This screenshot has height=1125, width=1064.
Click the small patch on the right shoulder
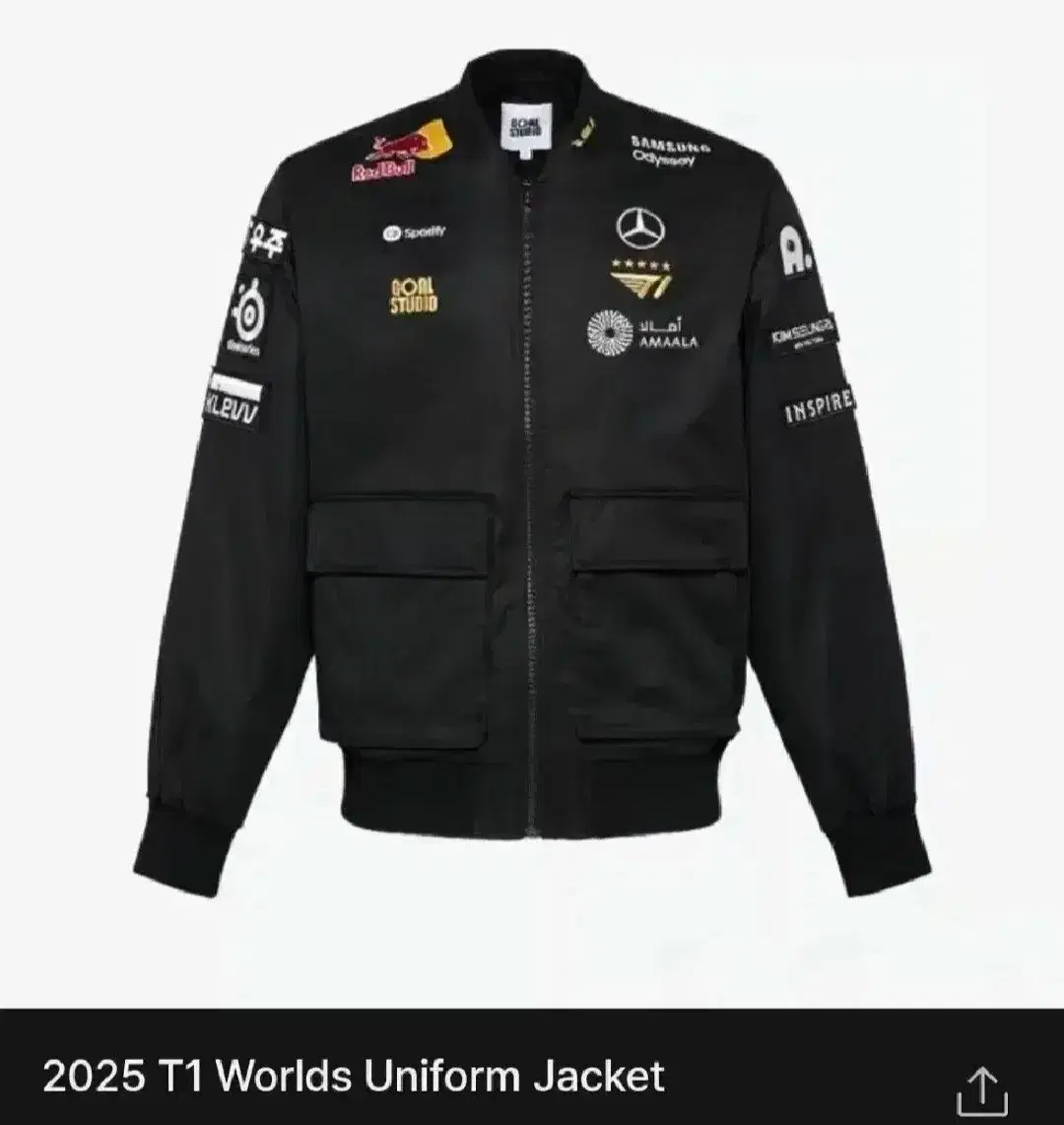coord(266,236)
